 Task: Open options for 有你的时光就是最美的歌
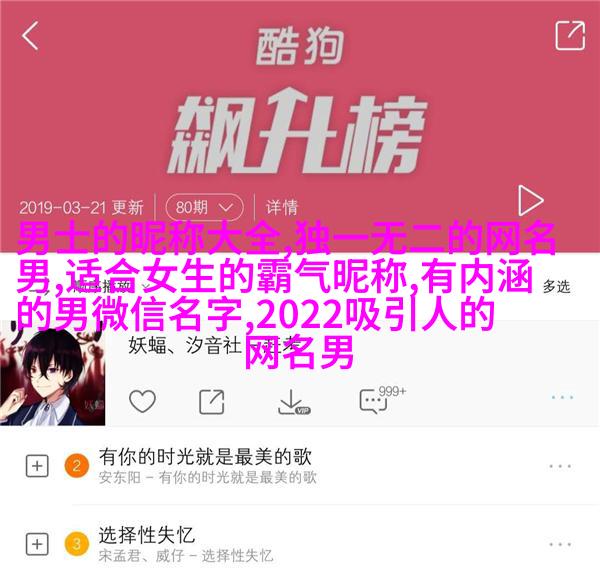tap(560, 466)
